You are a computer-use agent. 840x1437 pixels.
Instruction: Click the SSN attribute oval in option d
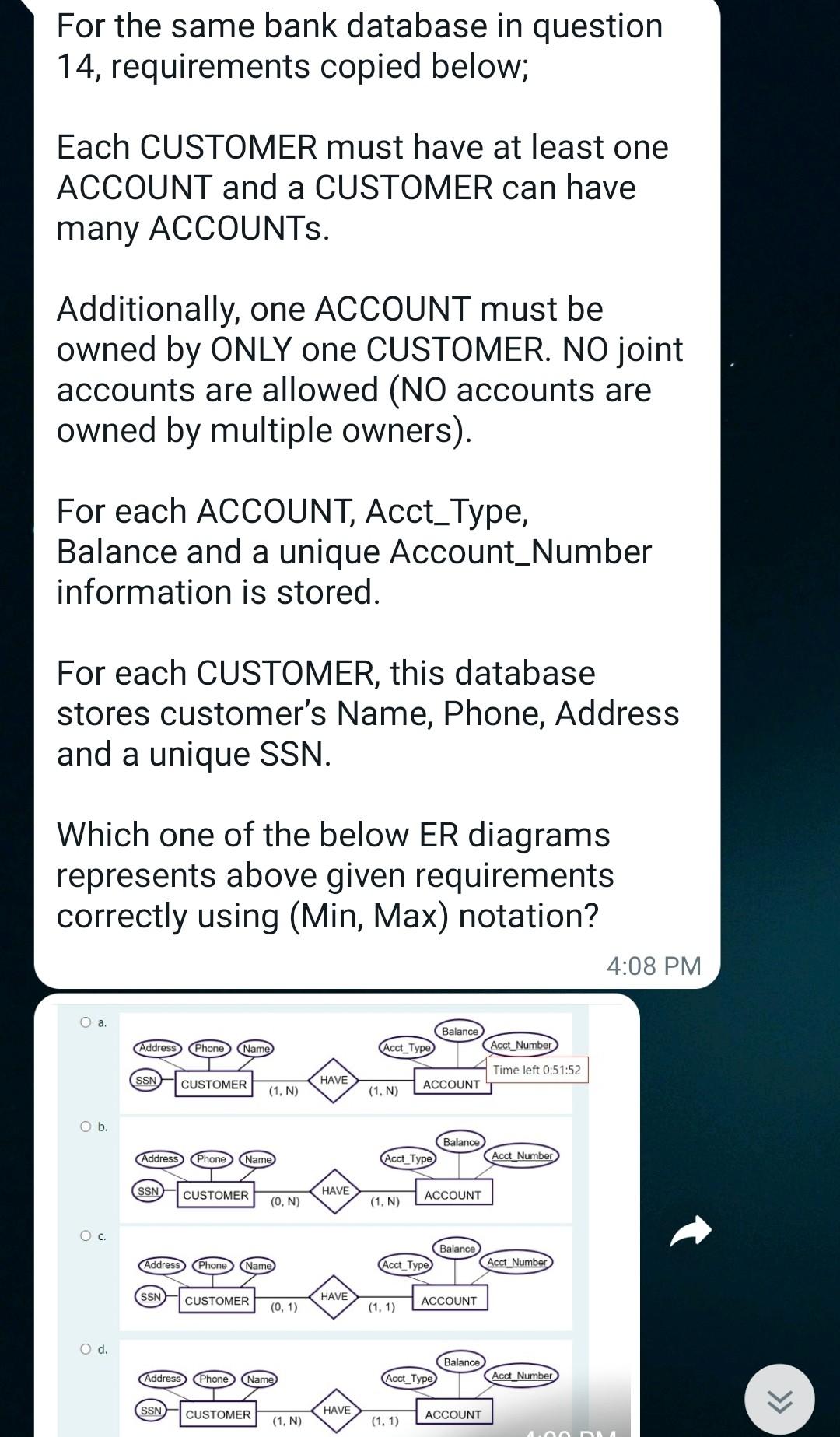(x=148, y=1412)
